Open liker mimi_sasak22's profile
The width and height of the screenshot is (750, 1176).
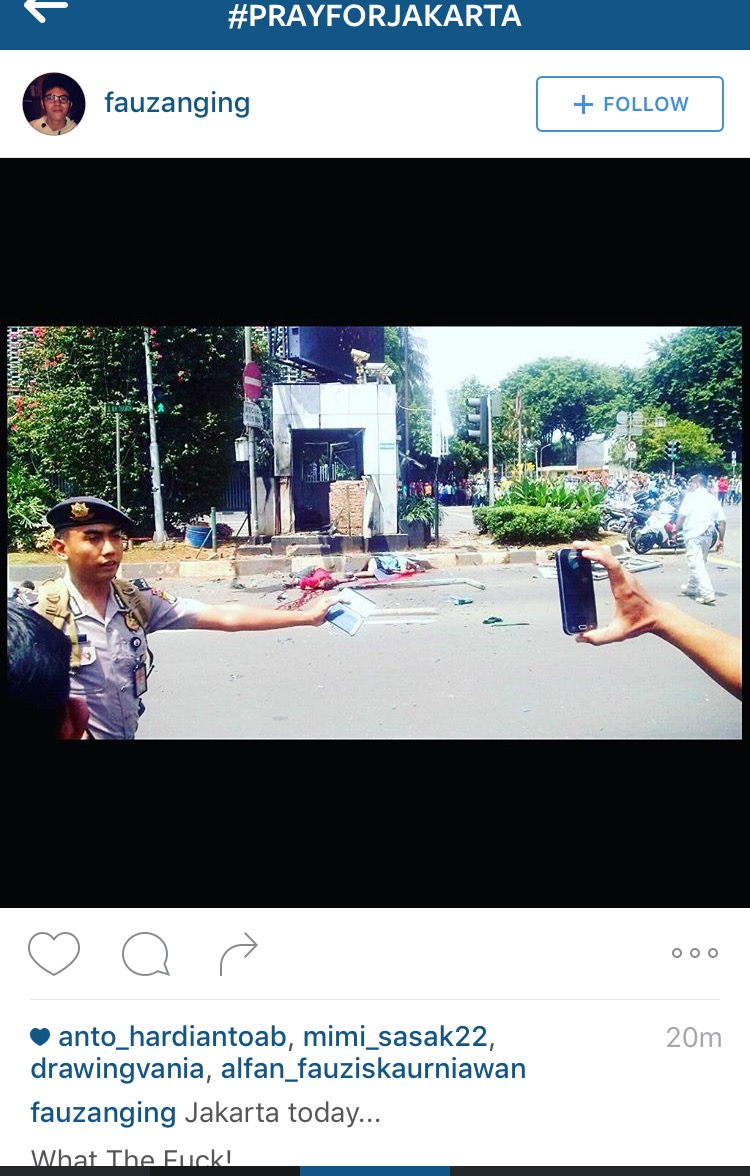click(397, 1036)
